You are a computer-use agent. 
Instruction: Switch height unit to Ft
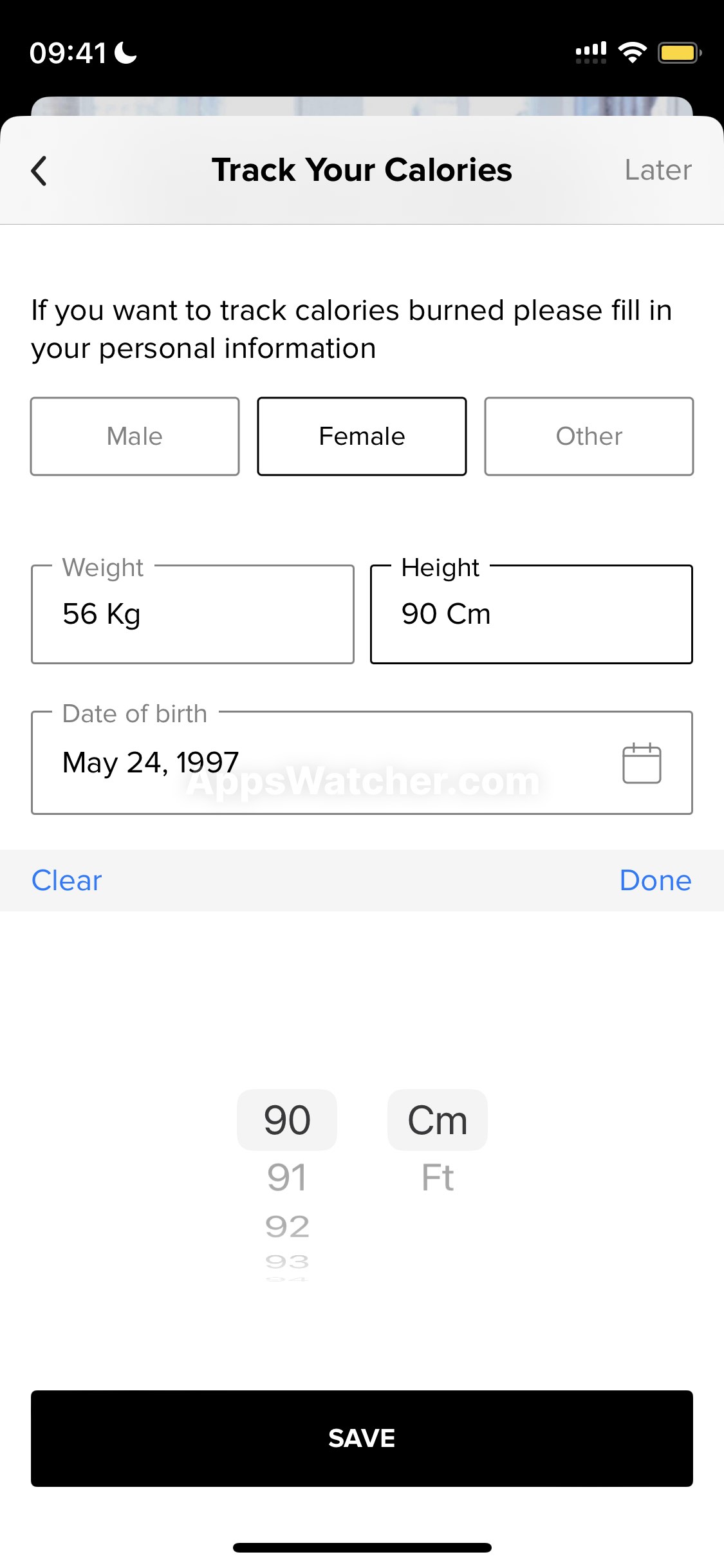tap(438, 1177)
